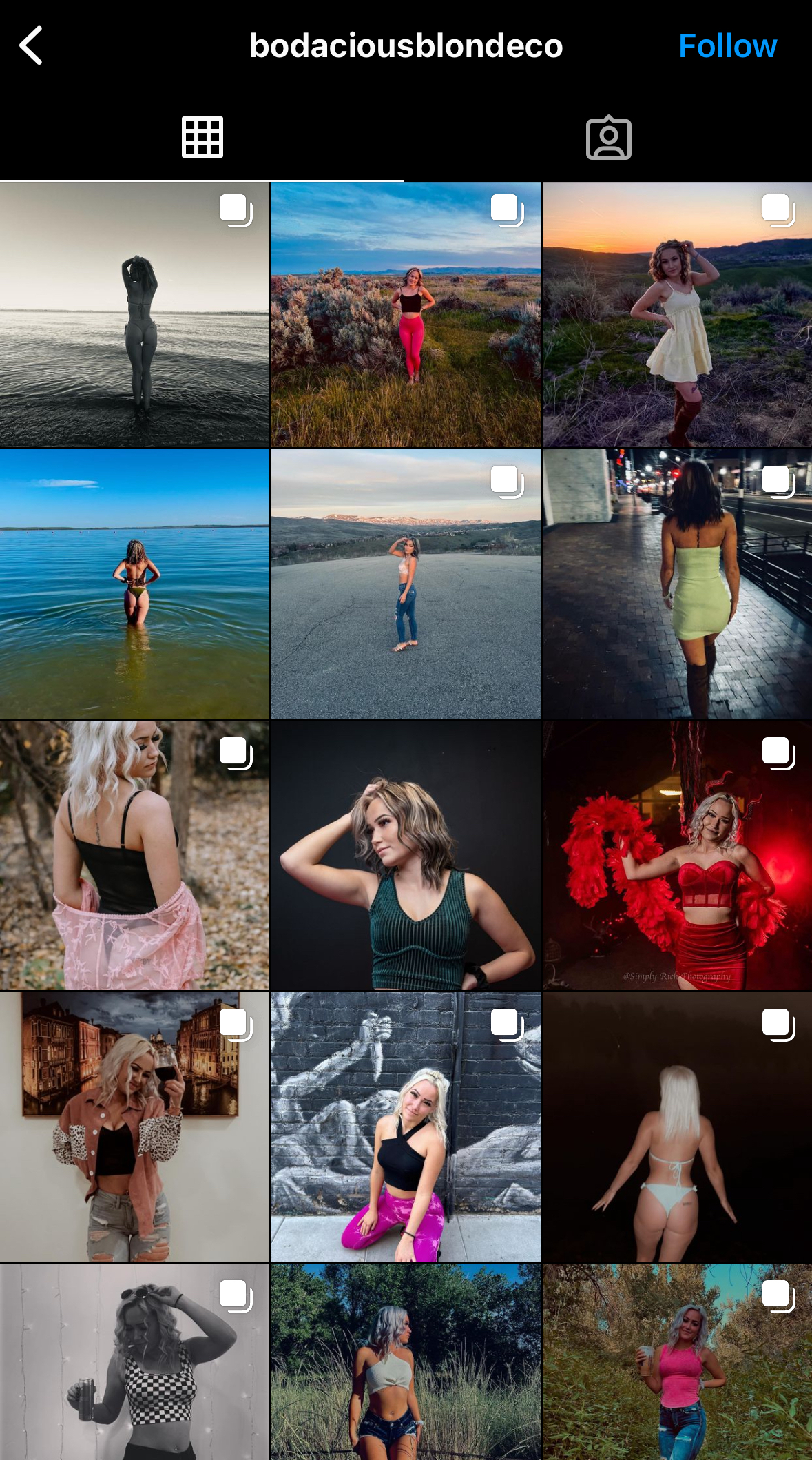Open the denim shorts in tall grass post
The image size is (812, 1460).
tap(406, 1361)
